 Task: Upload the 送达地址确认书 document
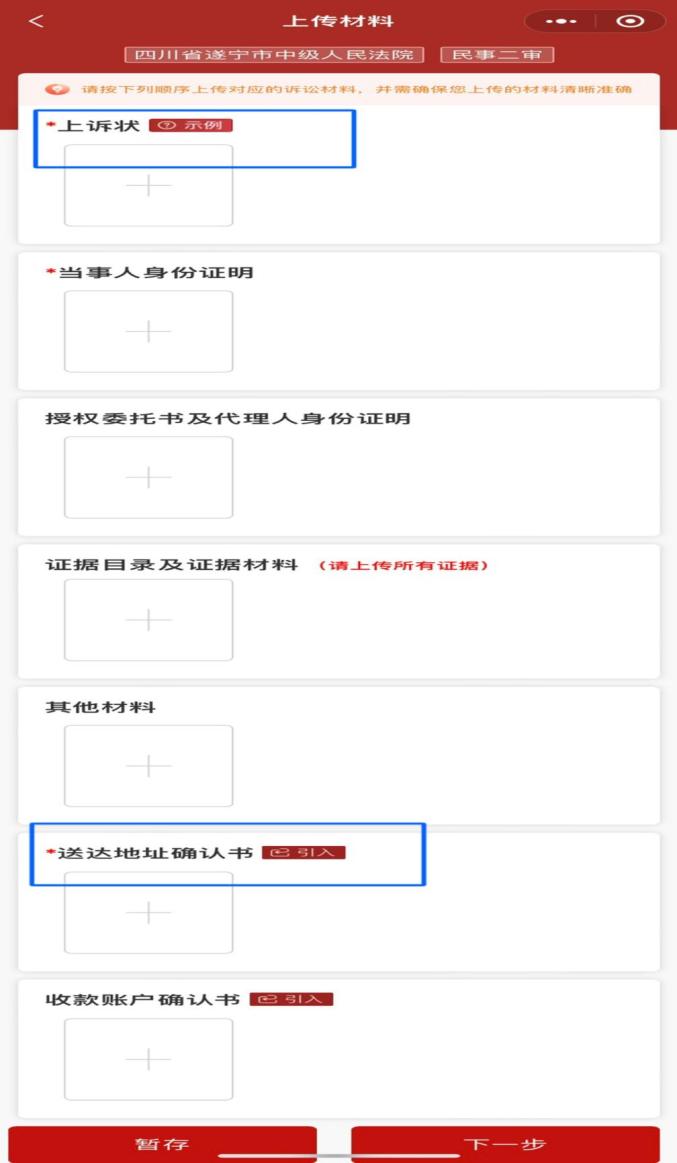pos(148,913)
